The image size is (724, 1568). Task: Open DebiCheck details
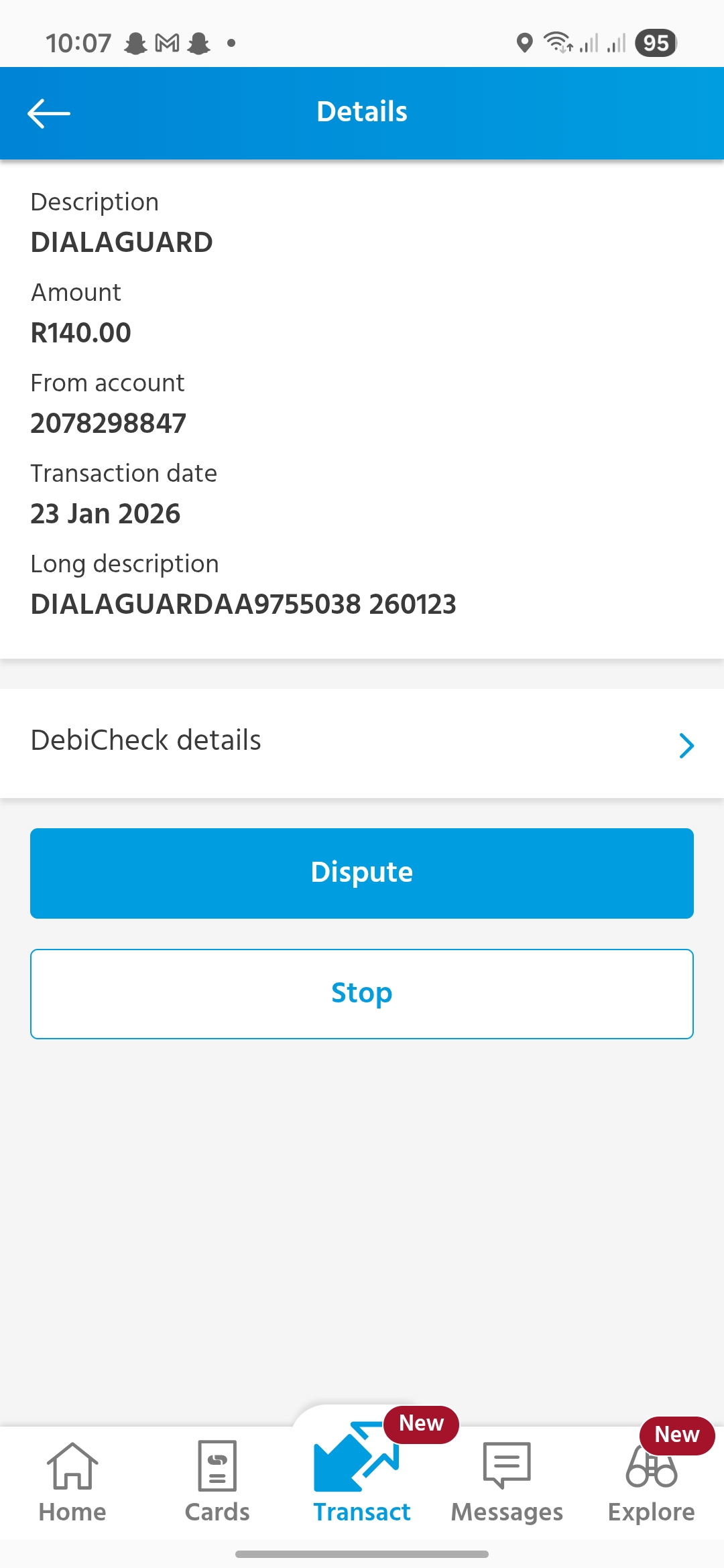(362, 742)
